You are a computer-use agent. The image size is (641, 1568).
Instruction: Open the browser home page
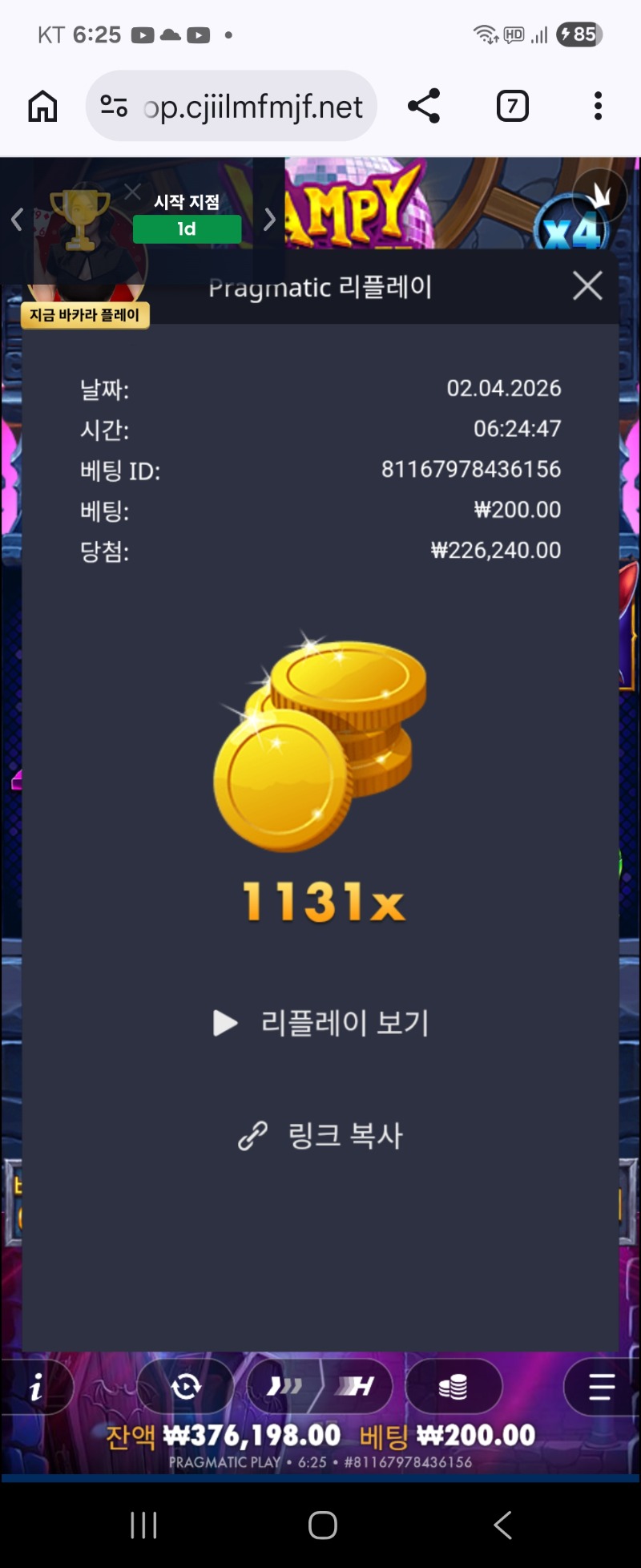[x=42, y=106]
